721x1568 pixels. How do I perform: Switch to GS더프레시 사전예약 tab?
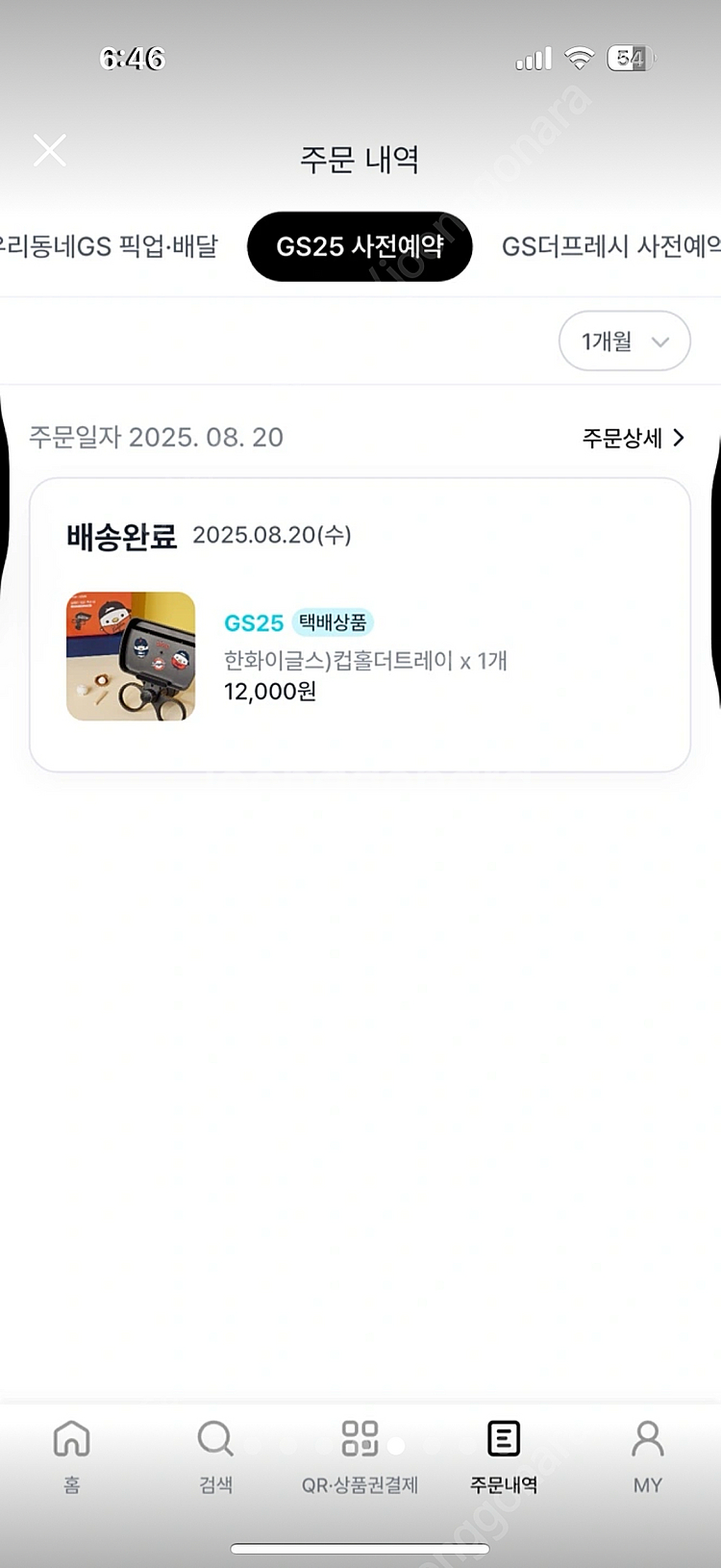point(609,246)
